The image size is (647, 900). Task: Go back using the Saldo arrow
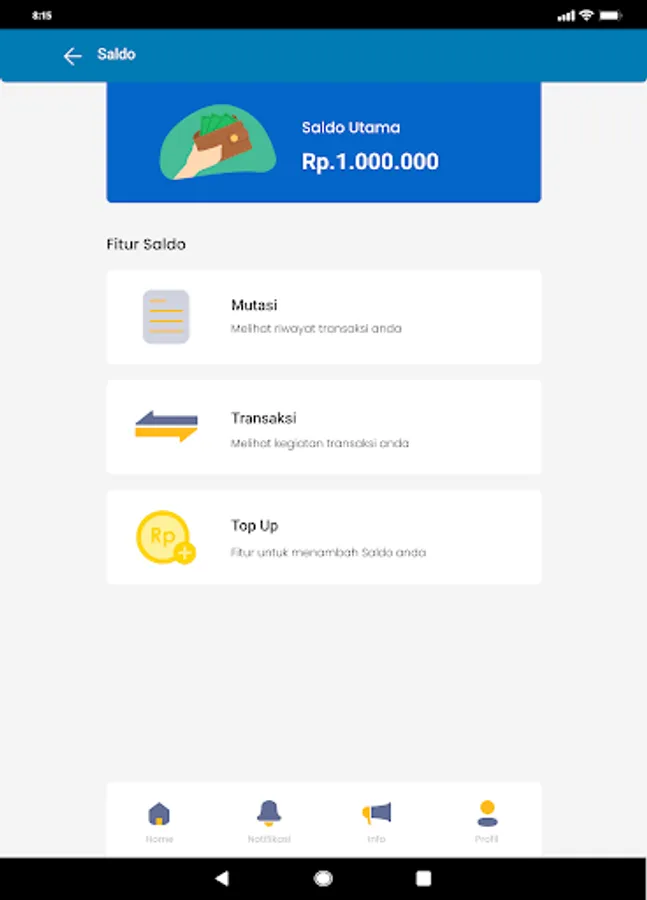[72, 56]
